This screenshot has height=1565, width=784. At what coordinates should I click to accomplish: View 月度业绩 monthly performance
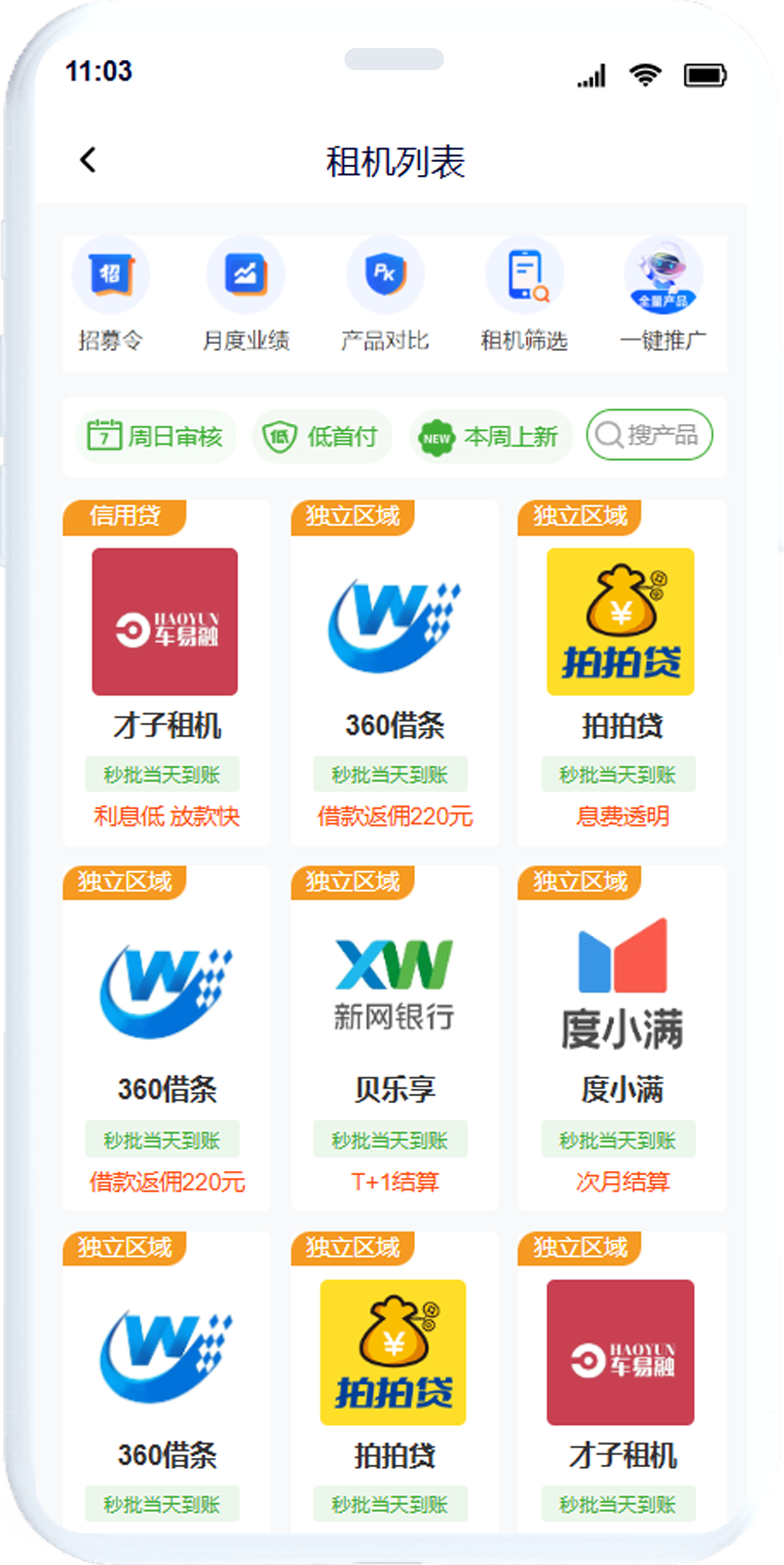point(246,294)
